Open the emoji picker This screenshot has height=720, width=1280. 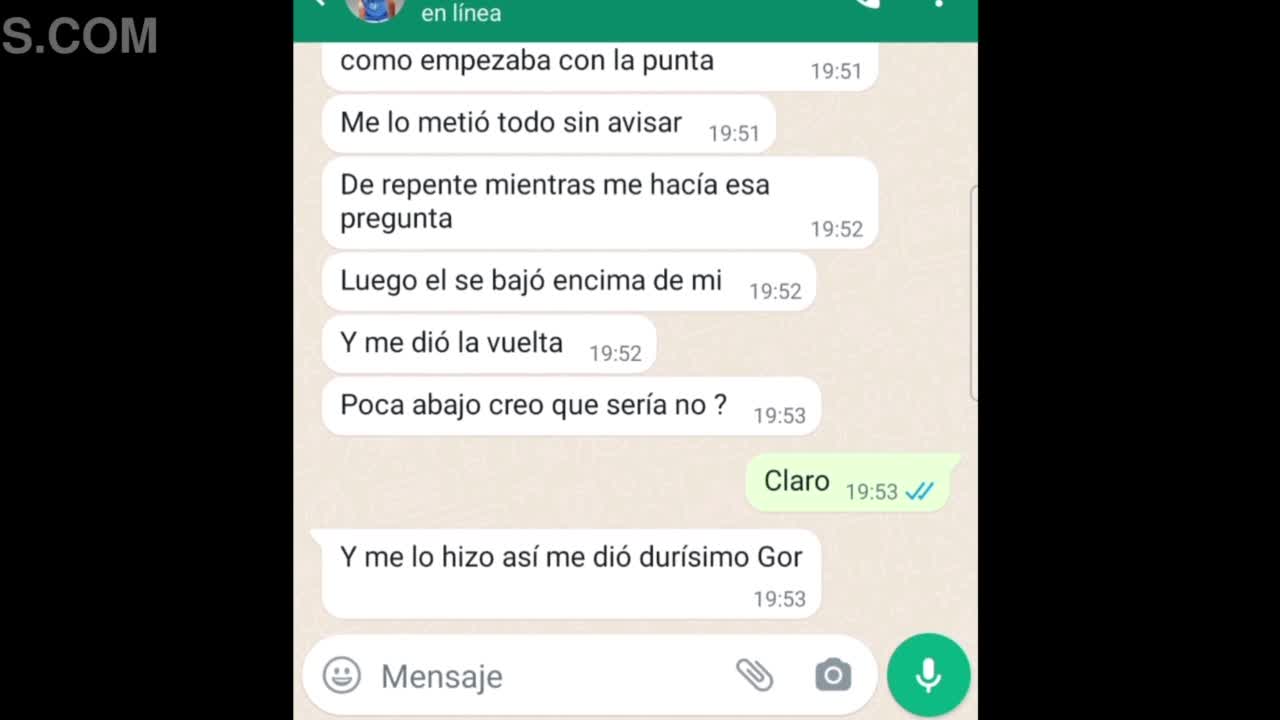pyautogui.click(x=341, y=676)
